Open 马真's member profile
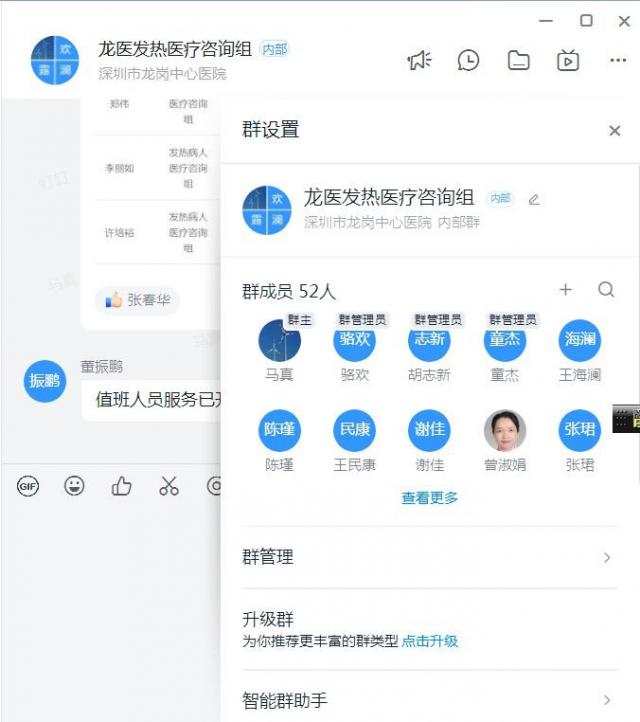The width and height of the screenshot is (640, 722). click(280, 341)
